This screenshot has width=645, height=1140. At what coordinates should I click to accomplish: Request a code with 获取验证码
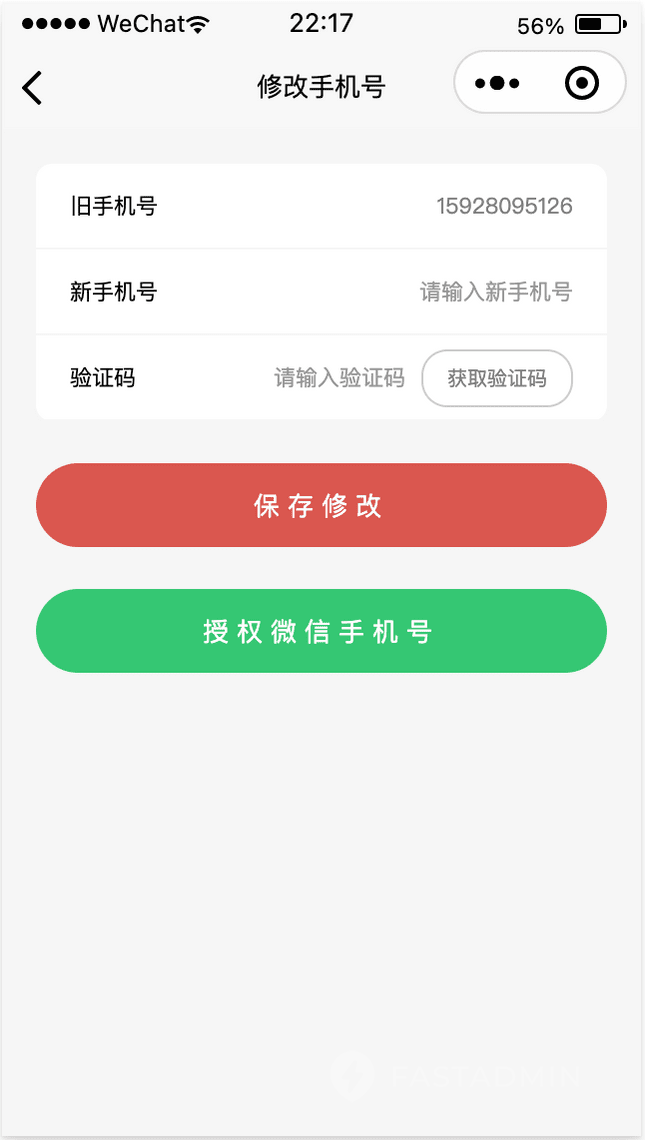[497, 378]
